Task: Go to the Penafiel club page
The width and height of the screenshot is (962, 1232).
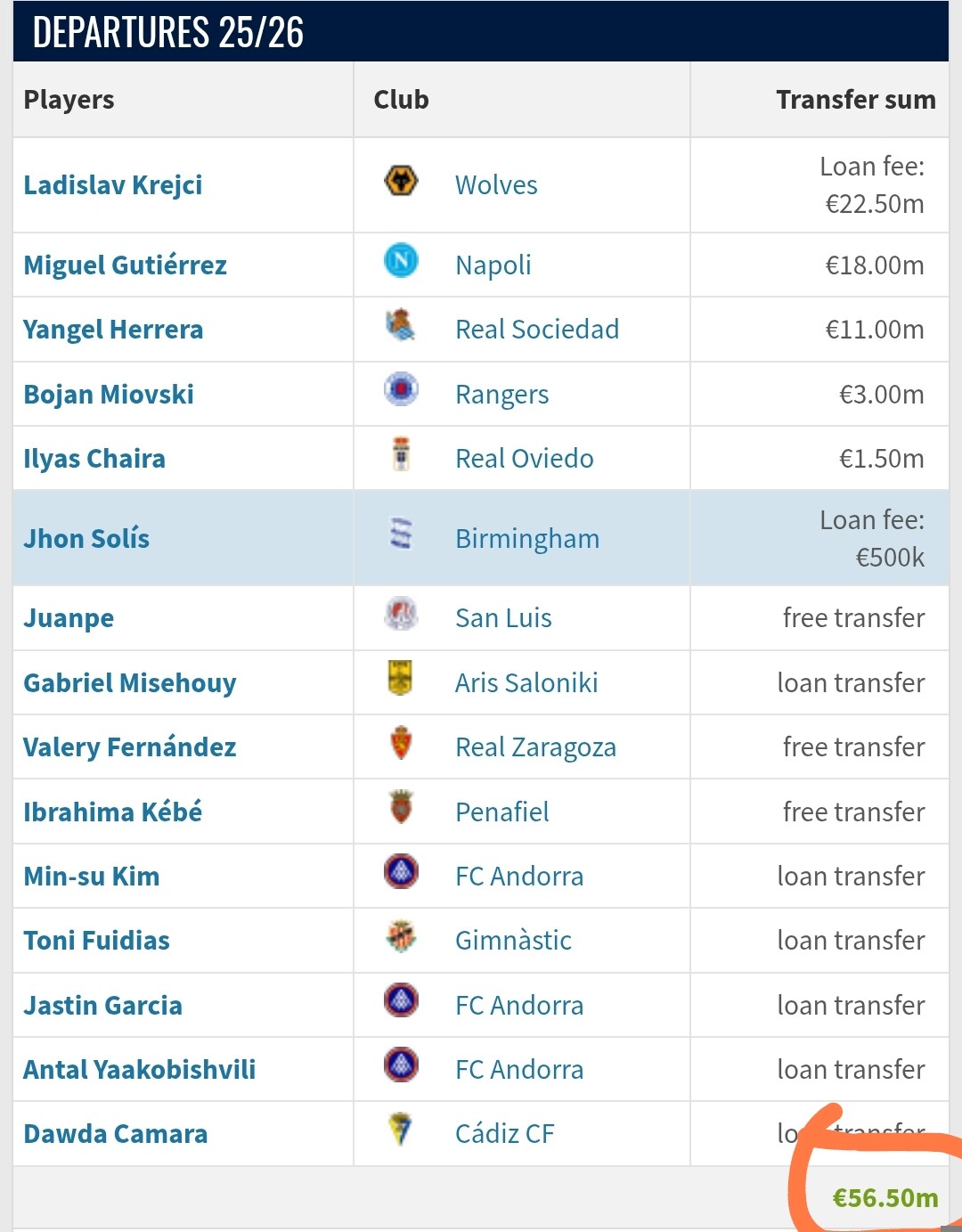Action: click(x=501, y=812)
